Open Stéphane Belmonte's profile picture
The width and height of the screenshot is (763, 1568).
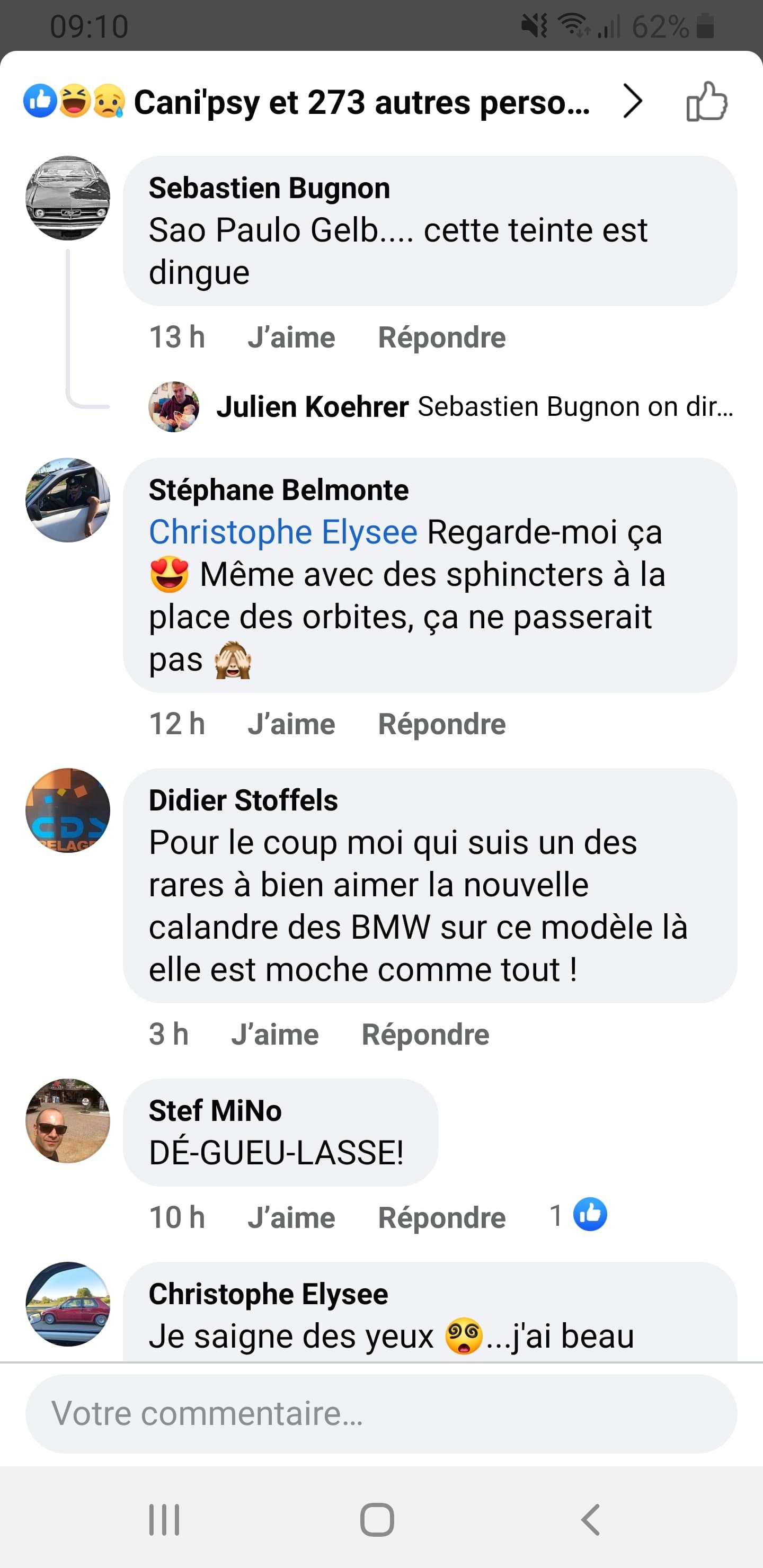68,501
